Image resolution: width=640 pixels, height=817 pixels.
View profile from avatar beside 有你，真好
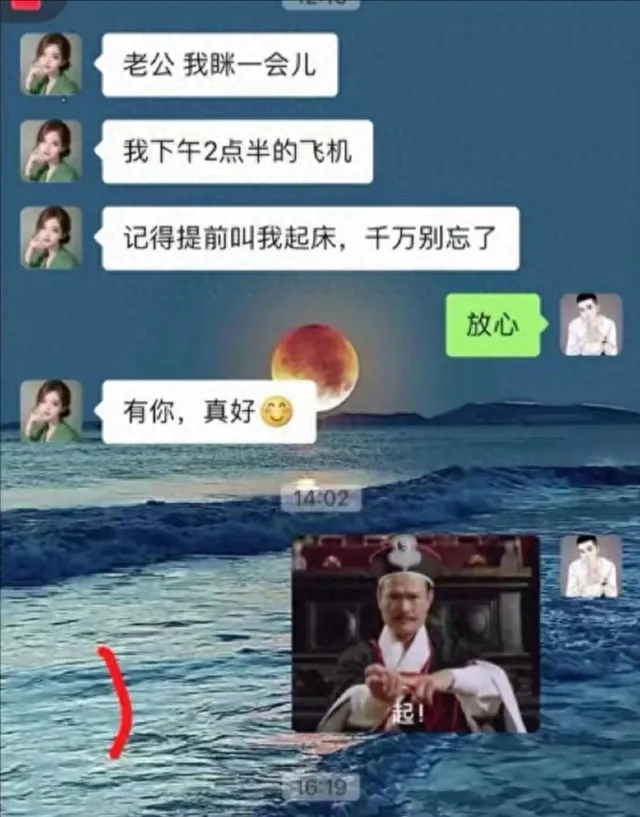(51, 411)
